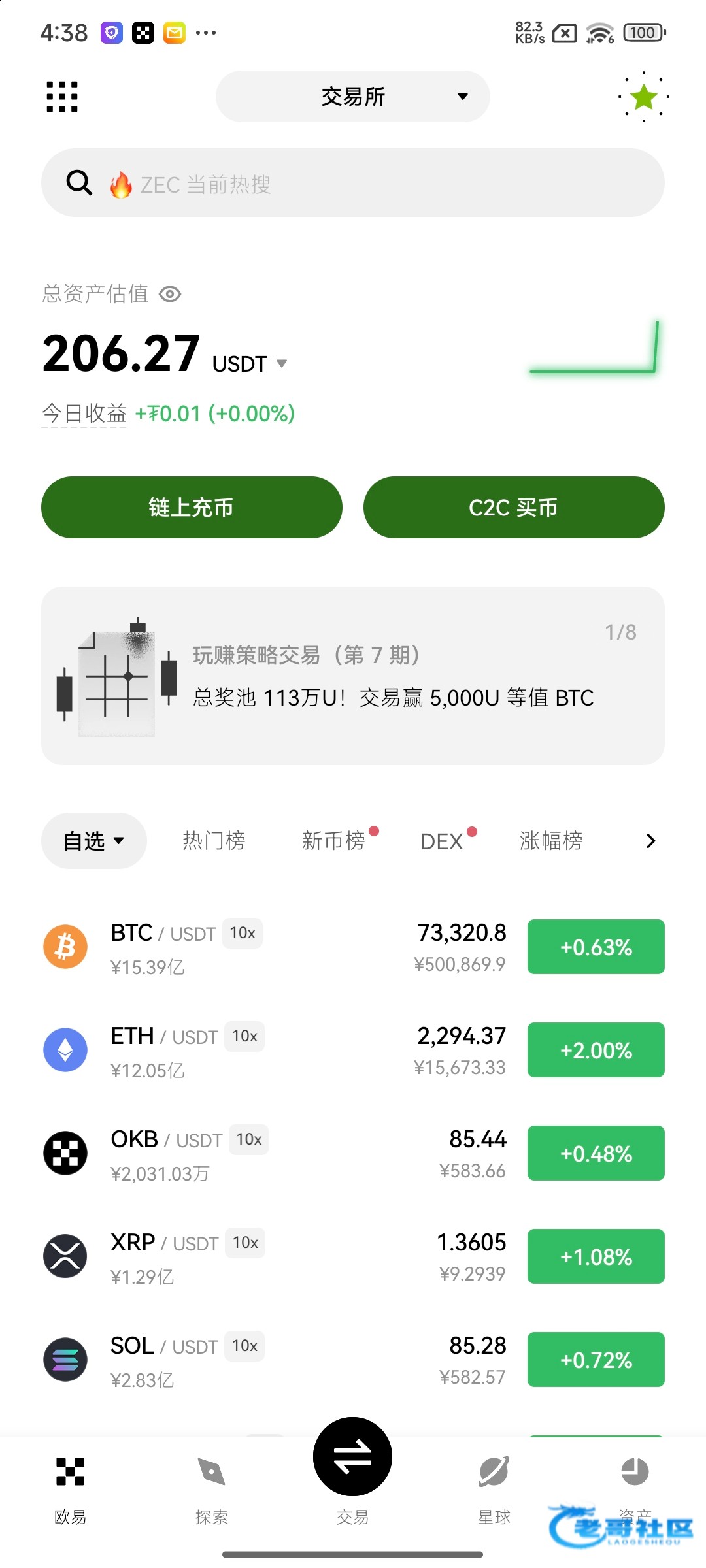Screen dimensions: 706x1568
Task: Open the green star rewards icon
Action: pos(644,97)
